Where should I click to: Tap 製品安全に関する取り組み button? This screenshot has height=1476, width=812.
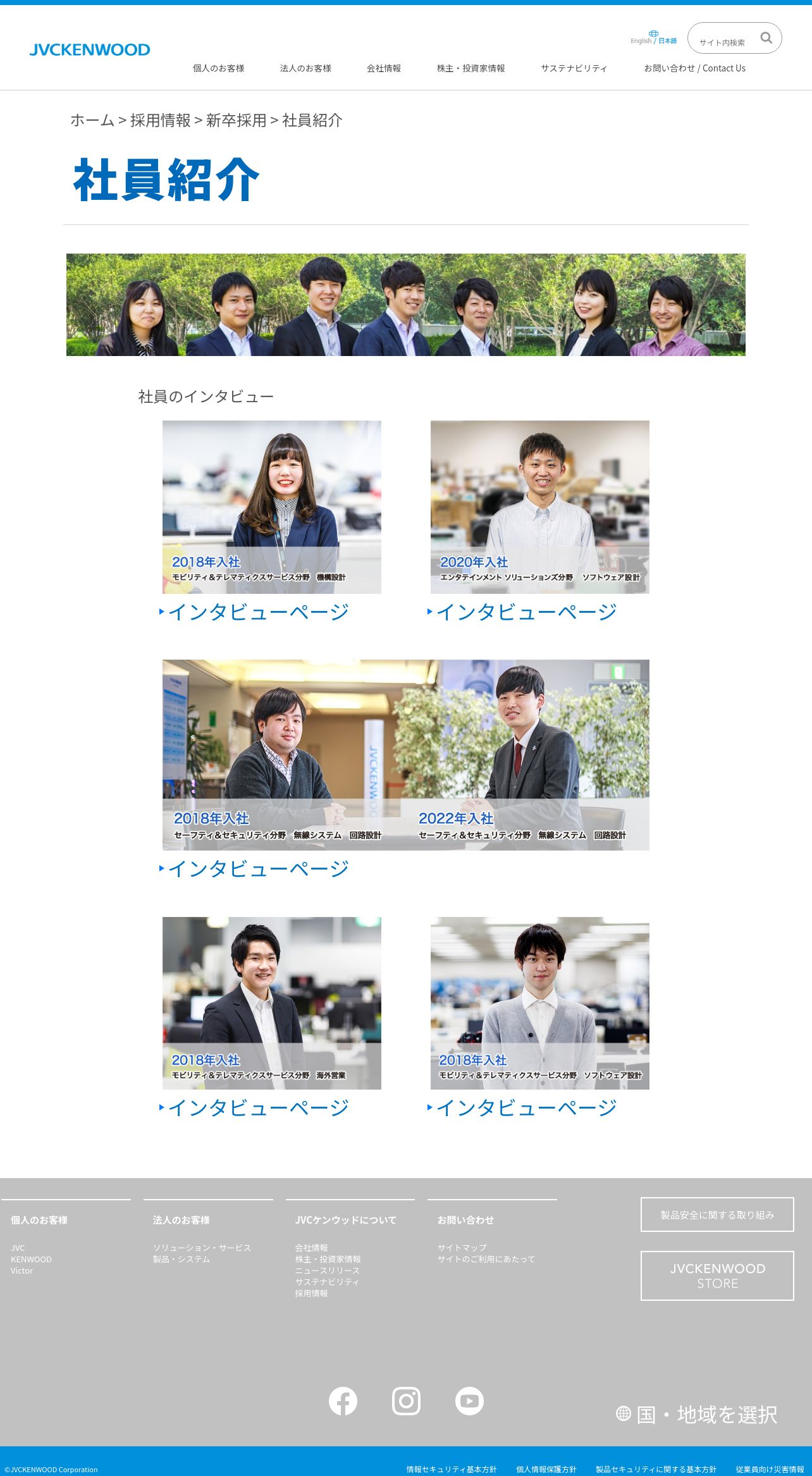[717, 1214]
